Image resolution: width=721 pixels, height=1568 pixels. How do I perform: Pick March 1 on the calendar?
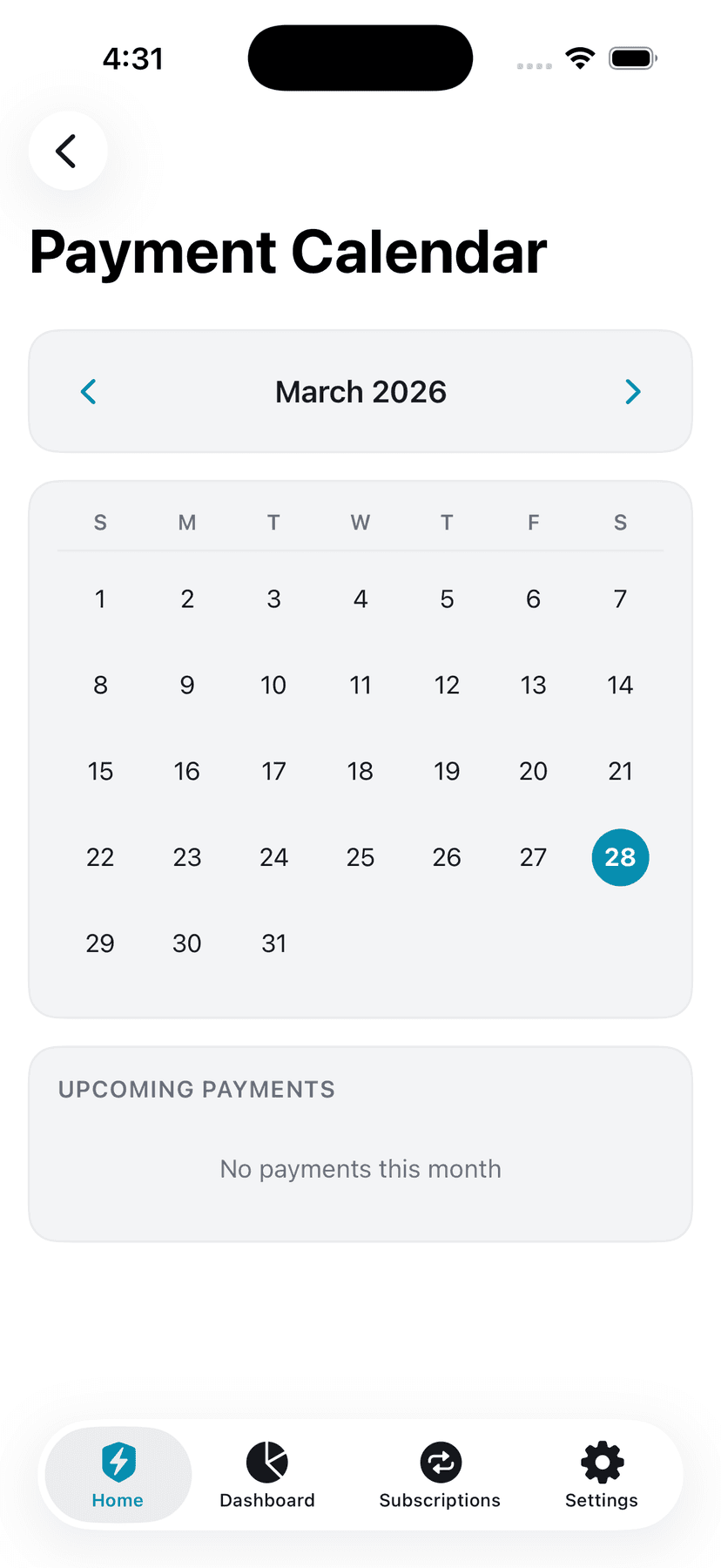tap(100, 599)
